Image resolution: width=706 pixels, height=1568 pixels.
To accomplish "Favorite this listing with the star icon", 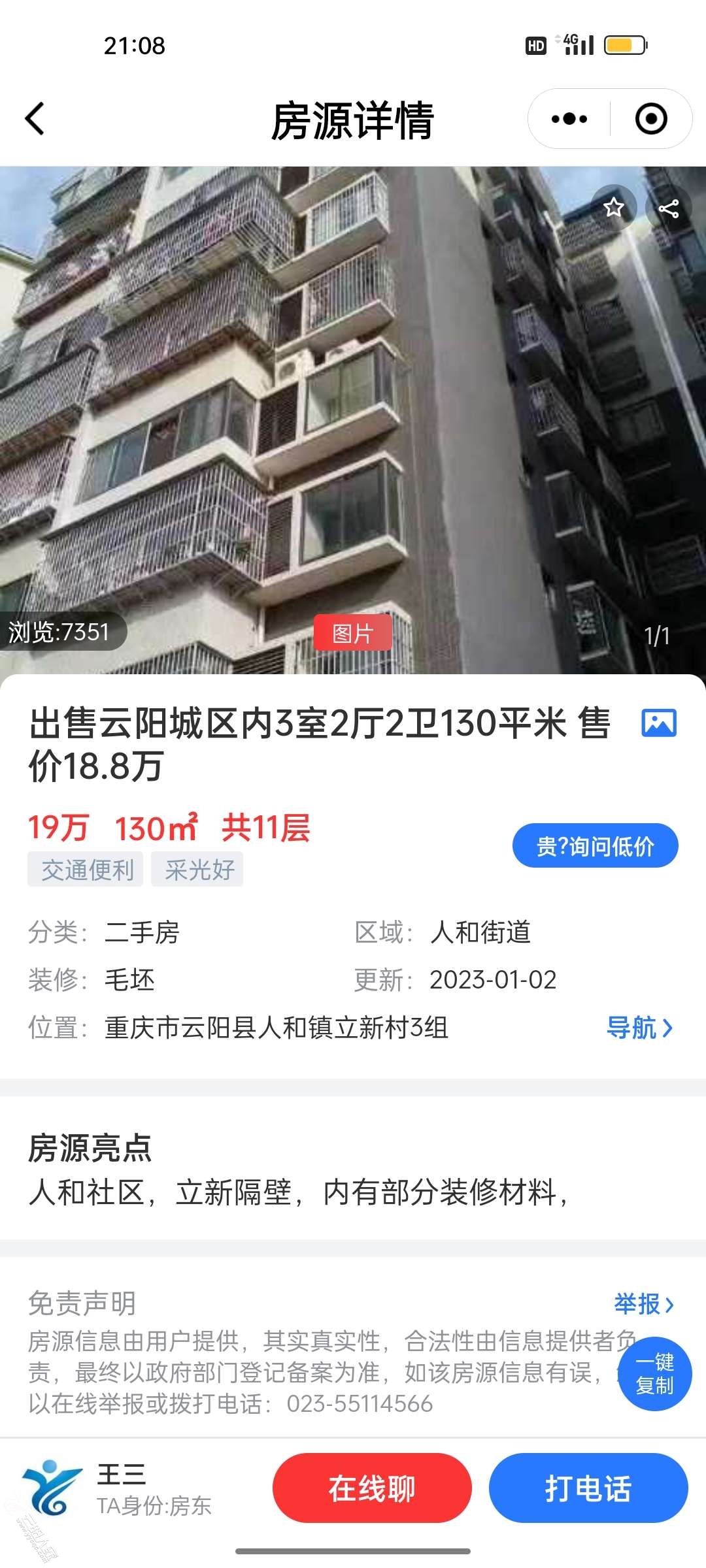I will coord(613,208).
